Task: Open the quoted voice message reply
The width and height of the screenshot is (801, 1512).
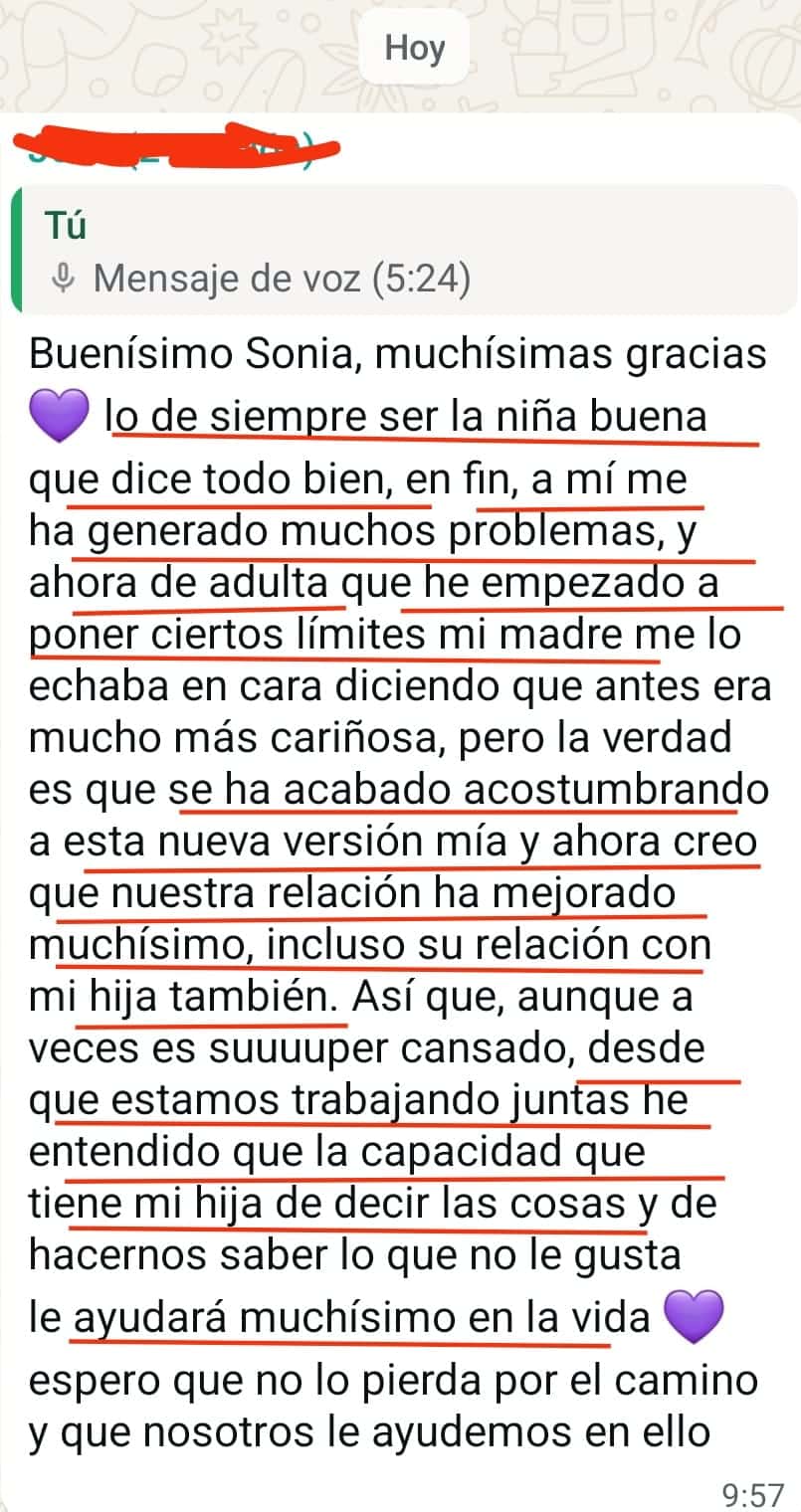Action: (x=398, y=255)
